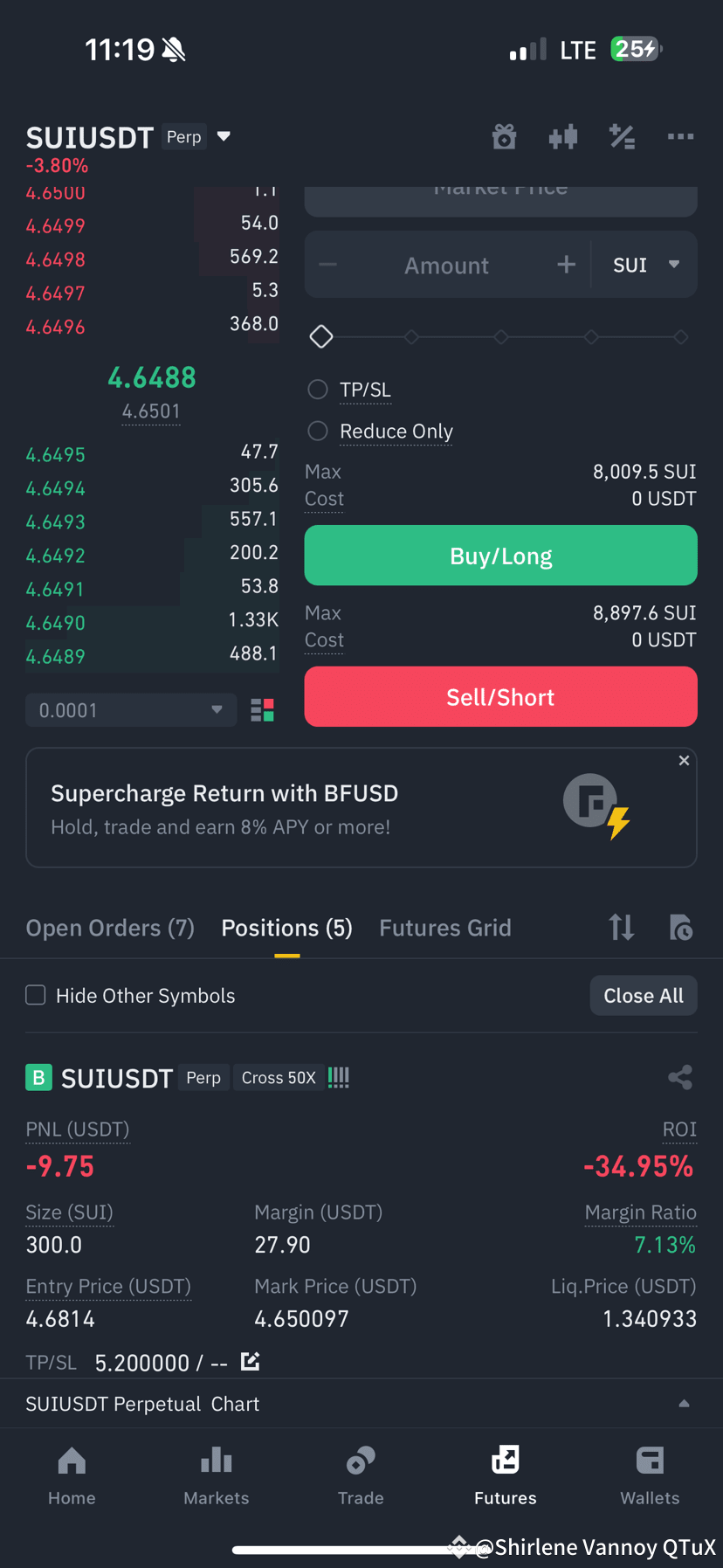Switch to the Open Orders tab
723x1568 pixels.
coord(110,928)
